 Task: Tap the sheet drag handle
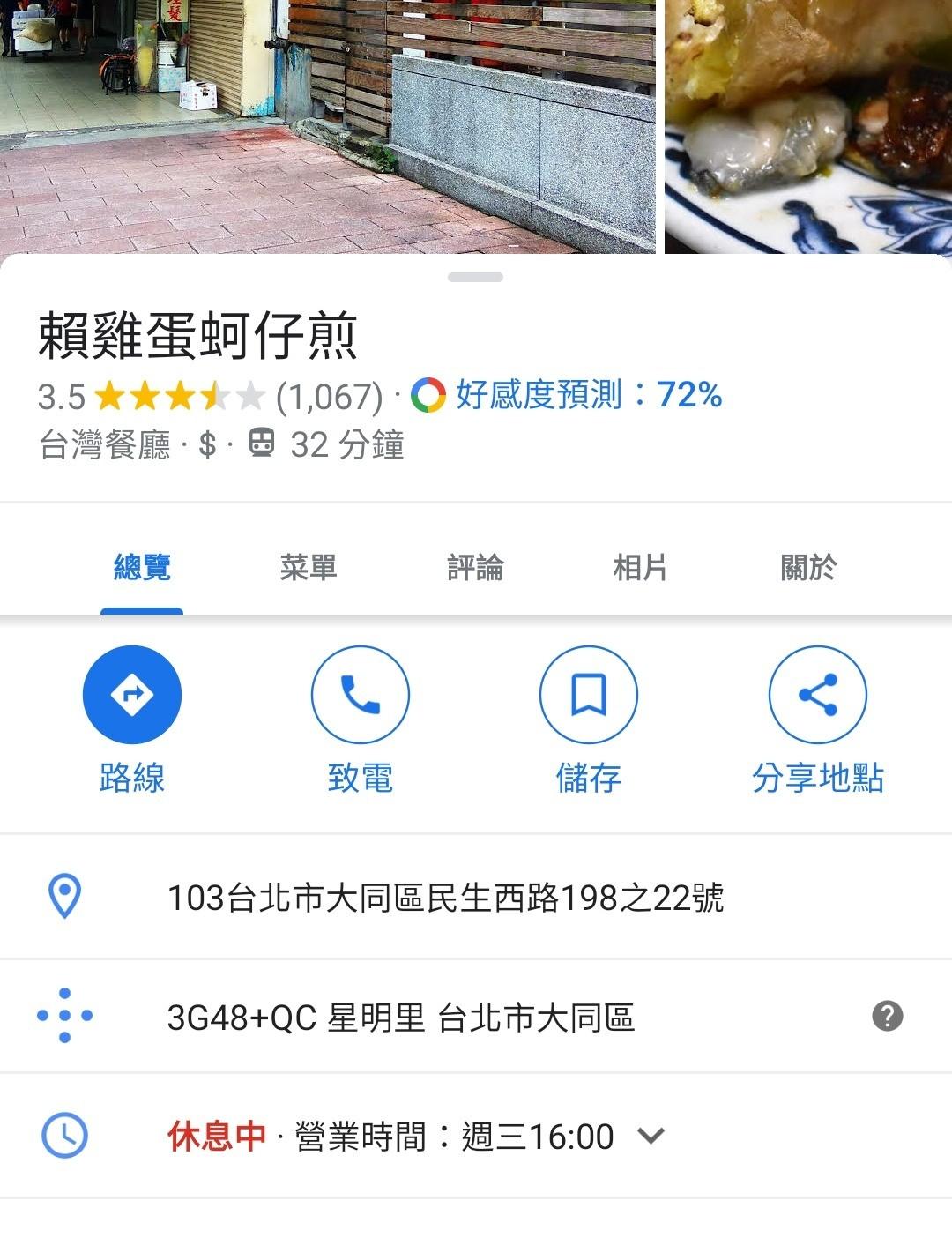[475, 277]
